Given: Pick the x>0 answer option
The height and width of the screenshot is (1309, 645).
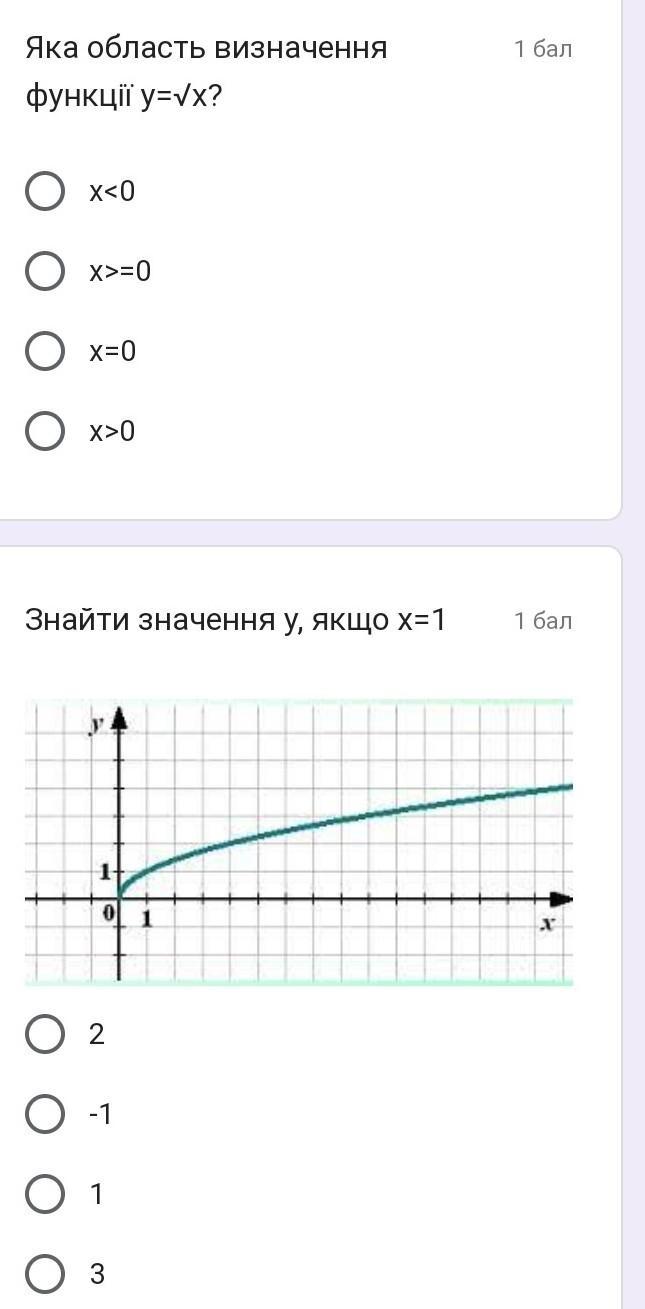Looking at the screenshot, I should 45,431.
